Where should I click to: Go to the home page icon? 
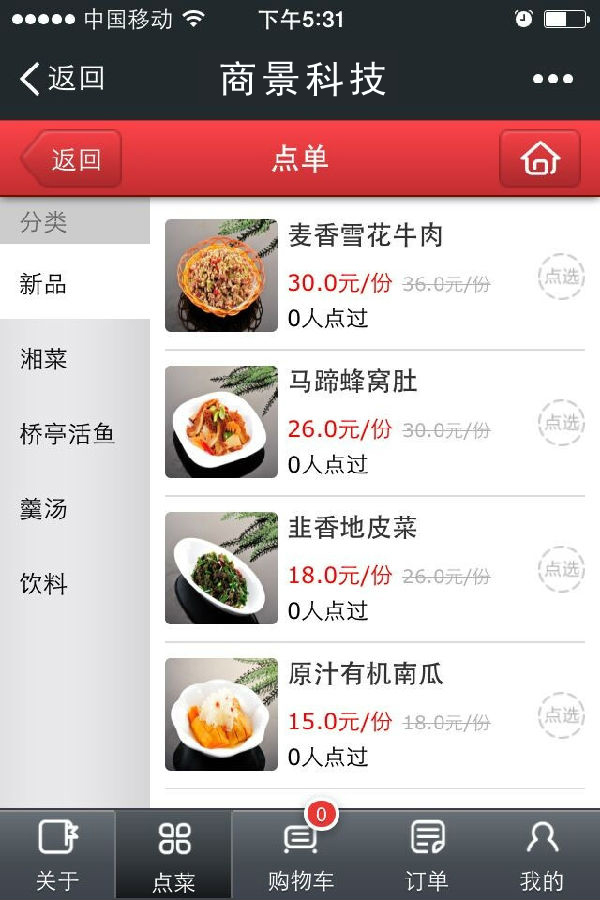540,159
